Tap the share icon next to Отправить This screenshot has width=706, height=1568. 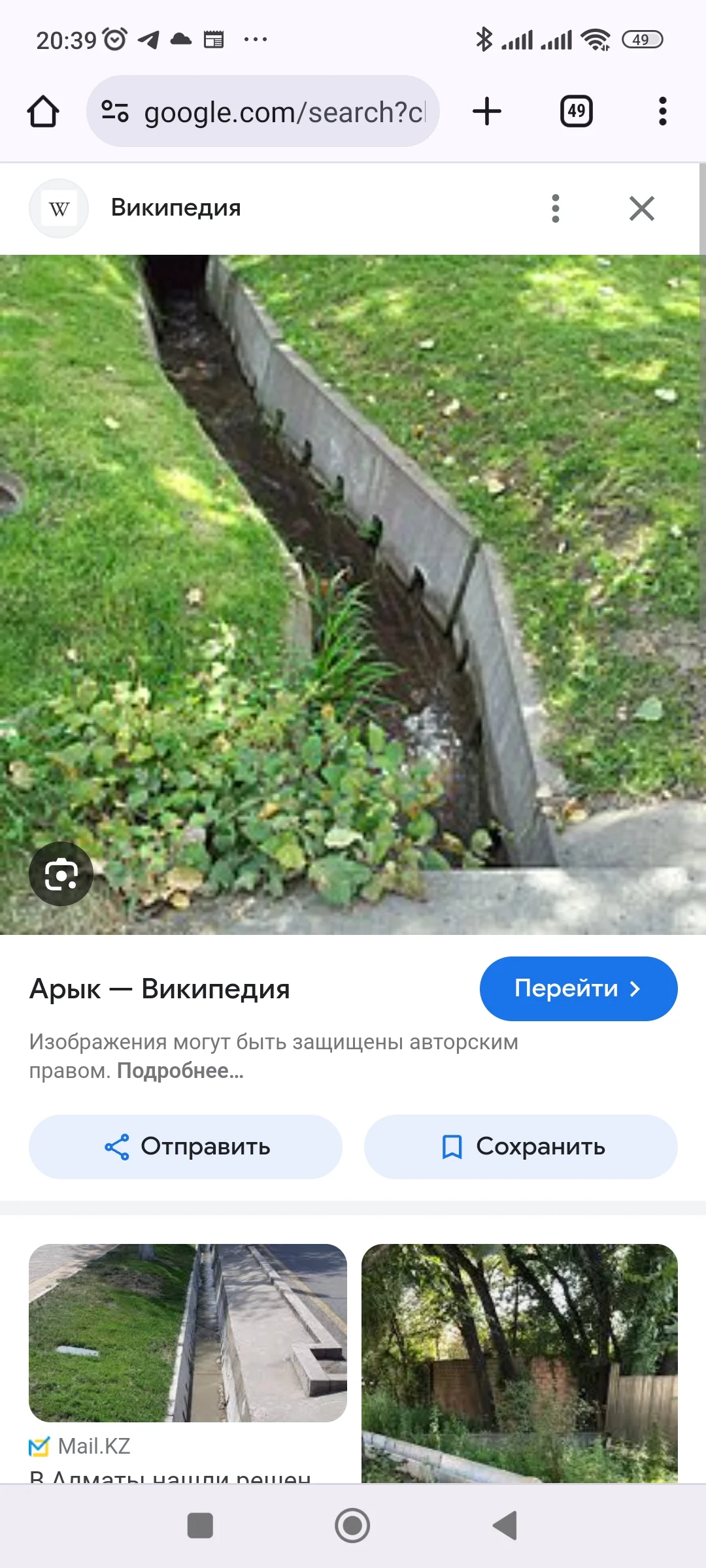tap(118, 1147)
